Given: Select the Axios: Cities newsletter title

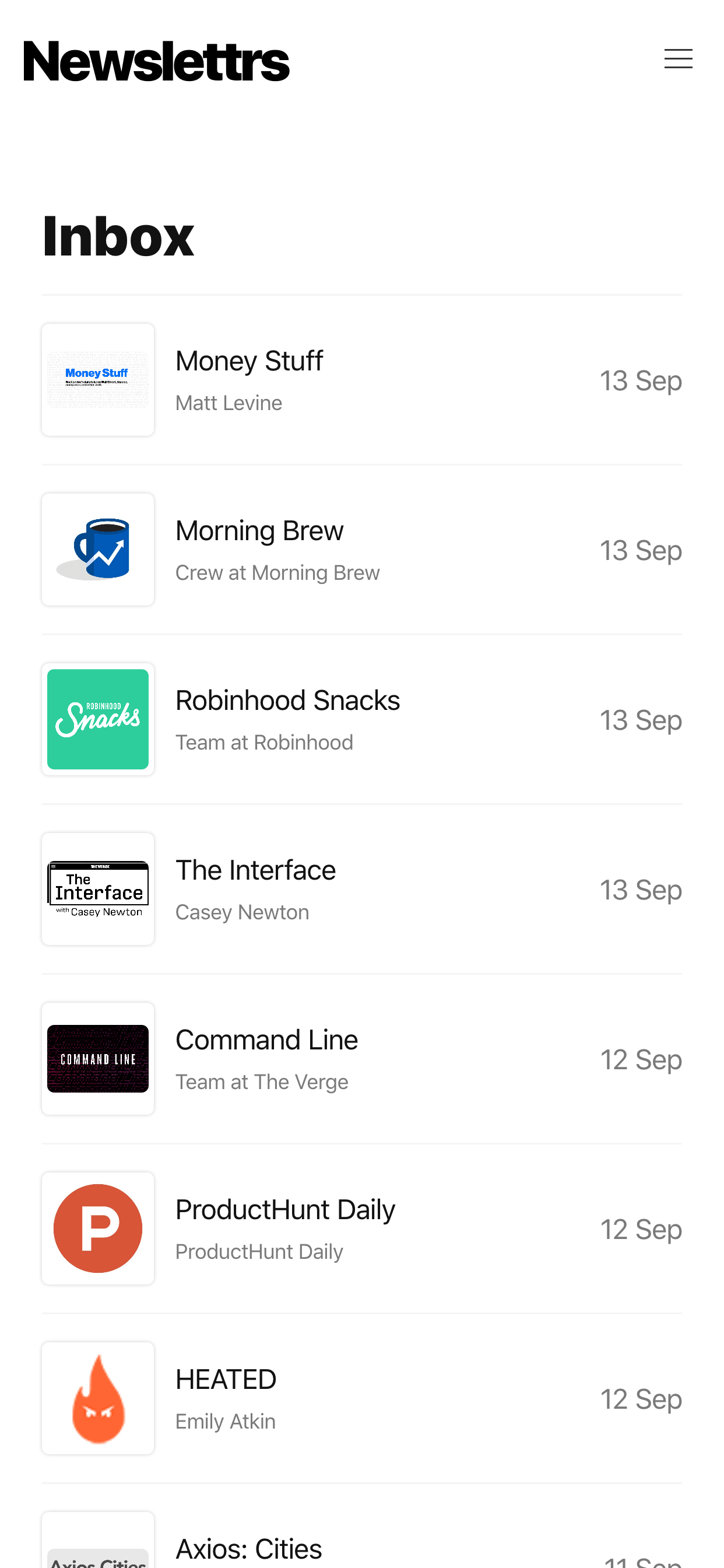Looking at the screenshot, I should [248, 1549].
